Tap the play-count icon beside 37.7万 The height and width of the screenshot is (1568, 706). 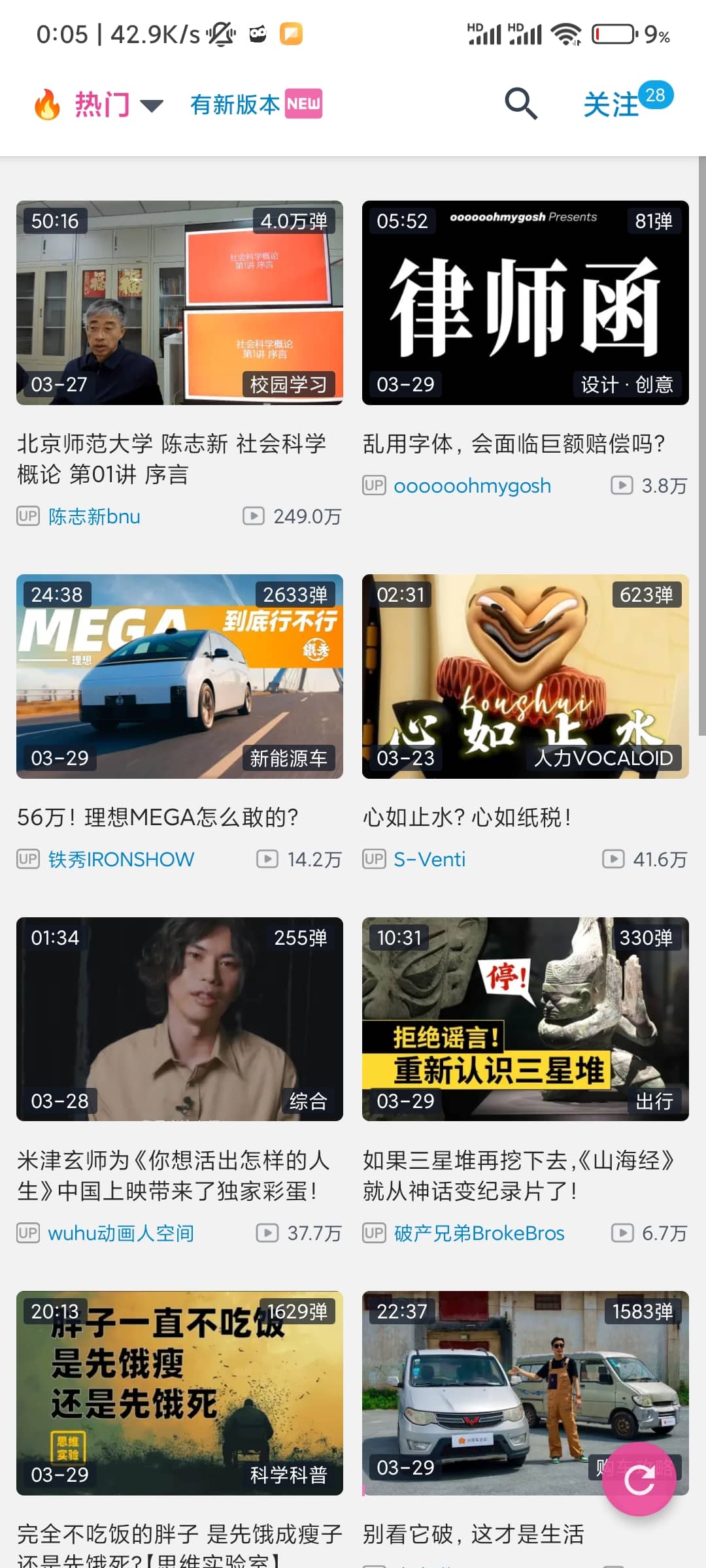pos(269,1233)
